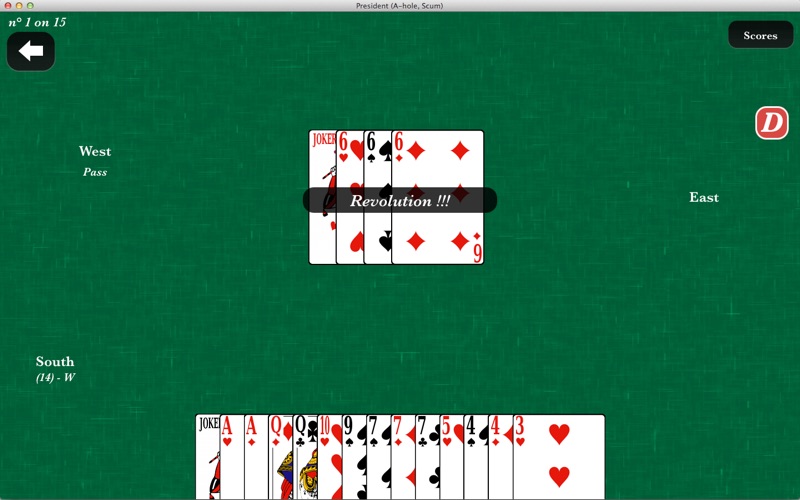Go back with the arrow button

pyautogui.click(x=31, y=51)
